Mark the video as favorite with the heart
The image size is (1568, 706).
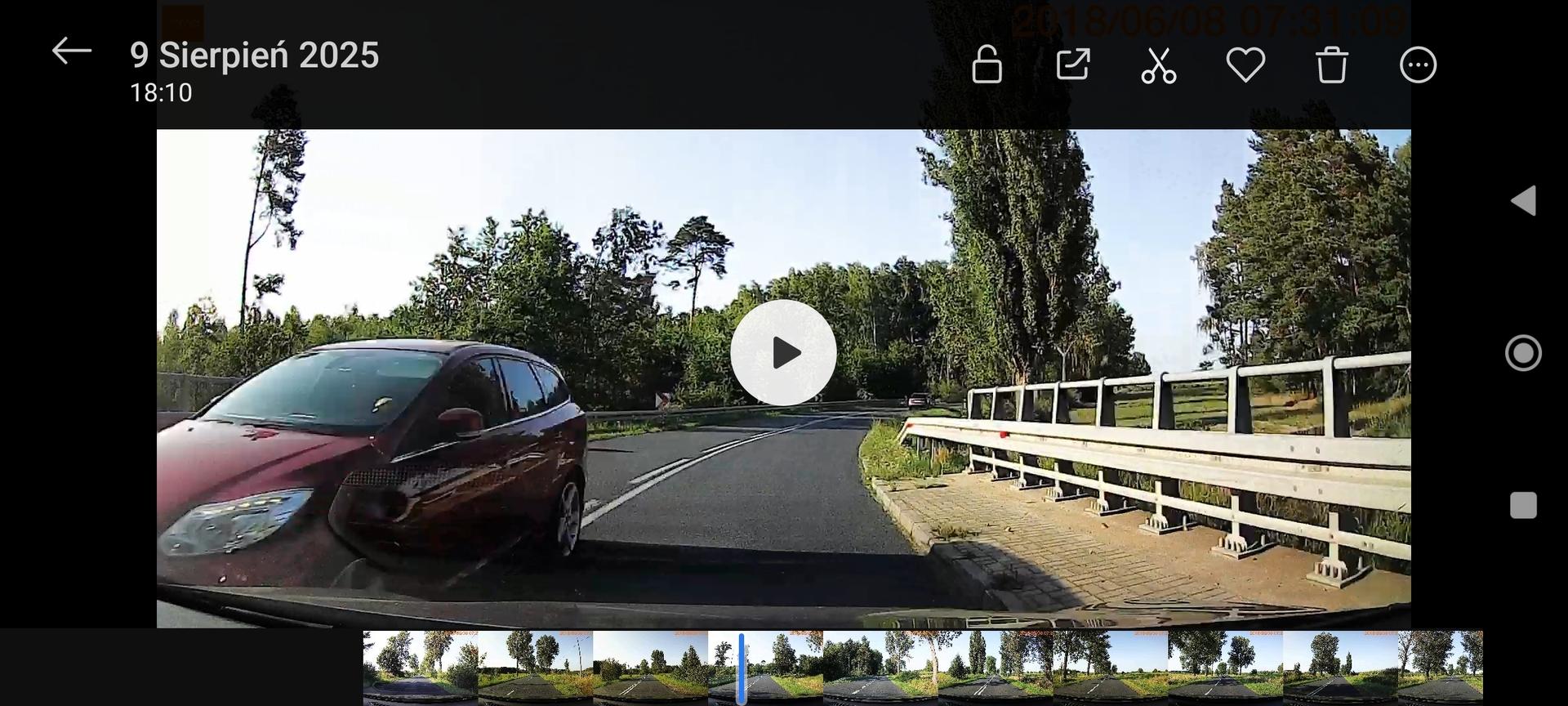pos(1245,65)
